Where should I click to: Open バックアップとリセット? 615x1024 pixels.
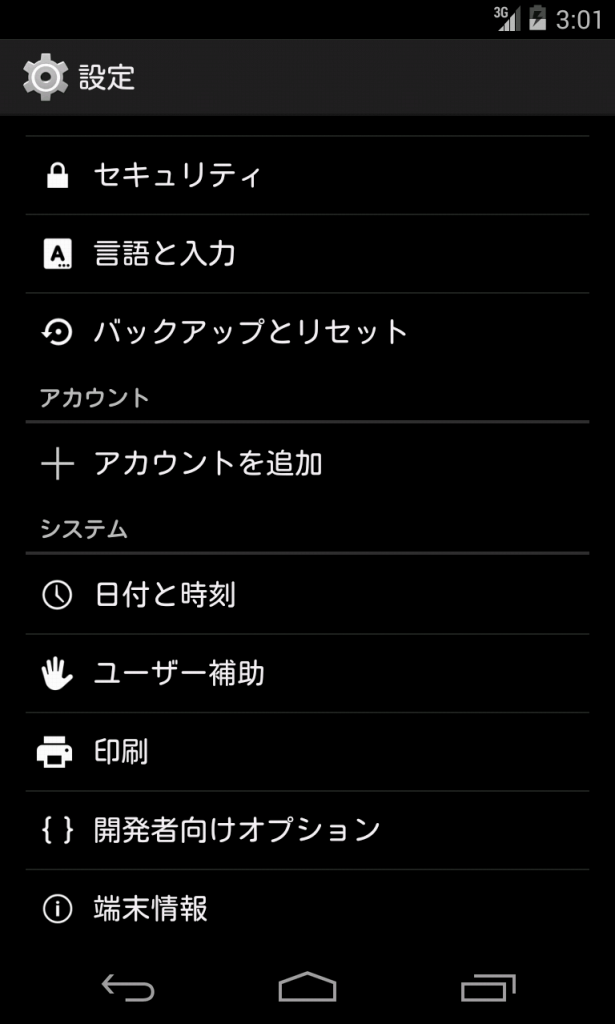(x=308, y=332)
